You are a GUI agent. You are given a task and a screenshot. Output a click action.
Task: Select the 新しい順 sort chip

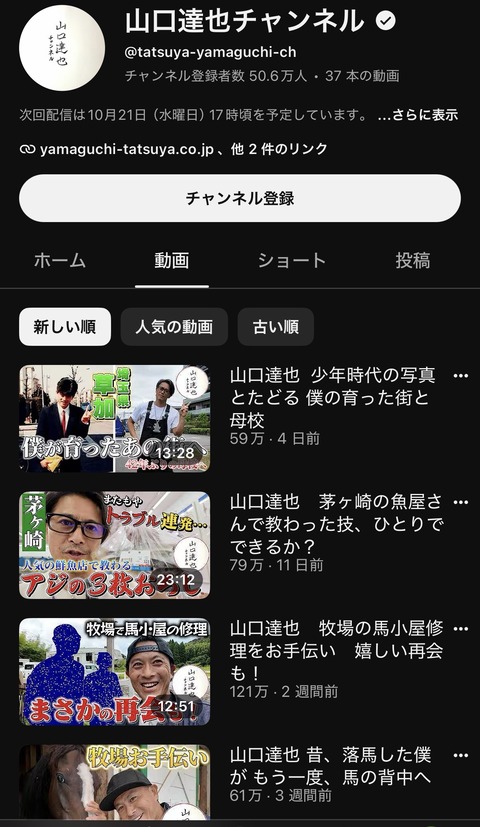(65, 327)
